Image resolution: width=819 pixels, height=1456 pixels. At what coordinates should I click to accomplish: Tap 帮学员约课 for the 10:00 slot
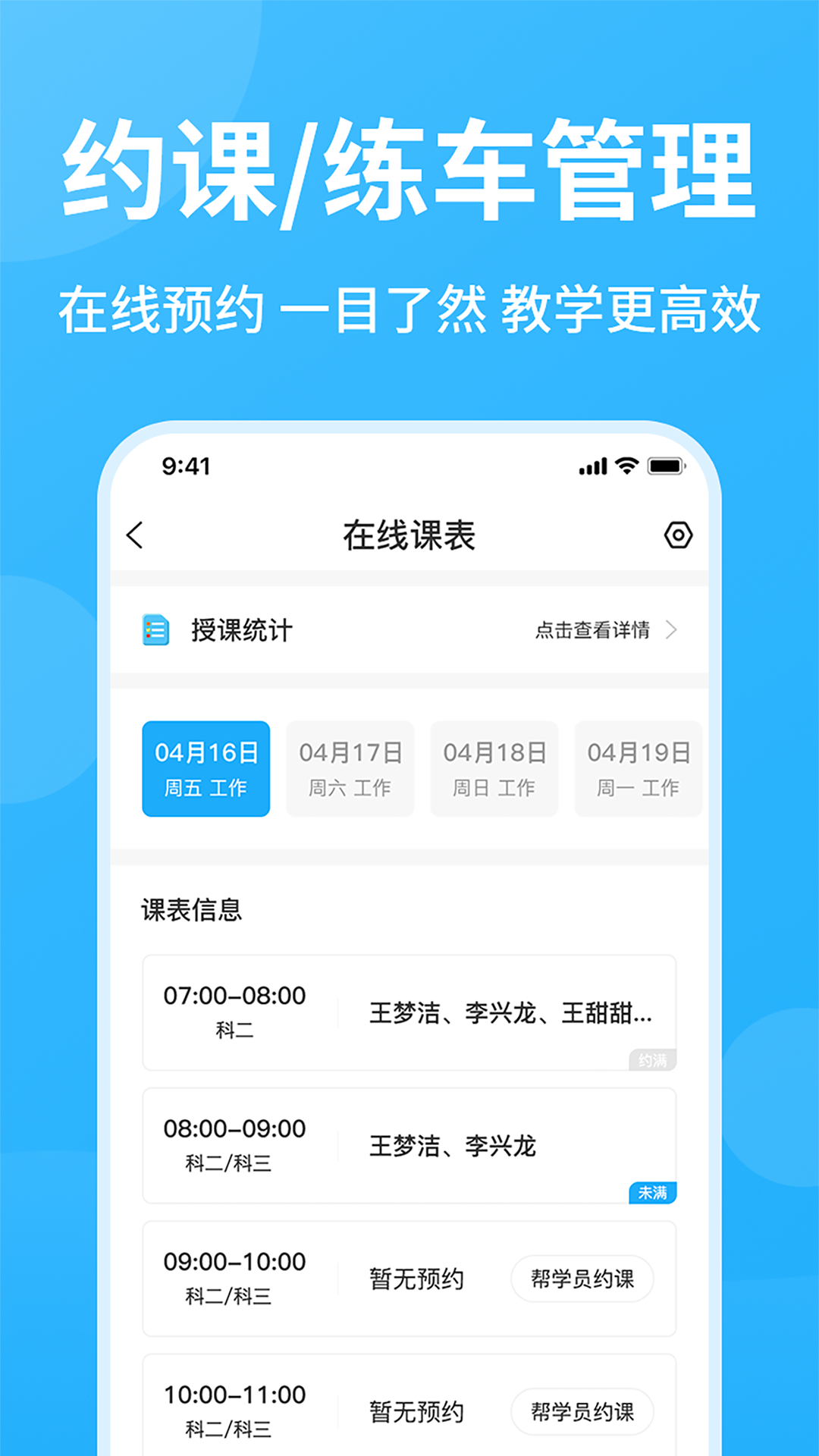point(582,1410)
